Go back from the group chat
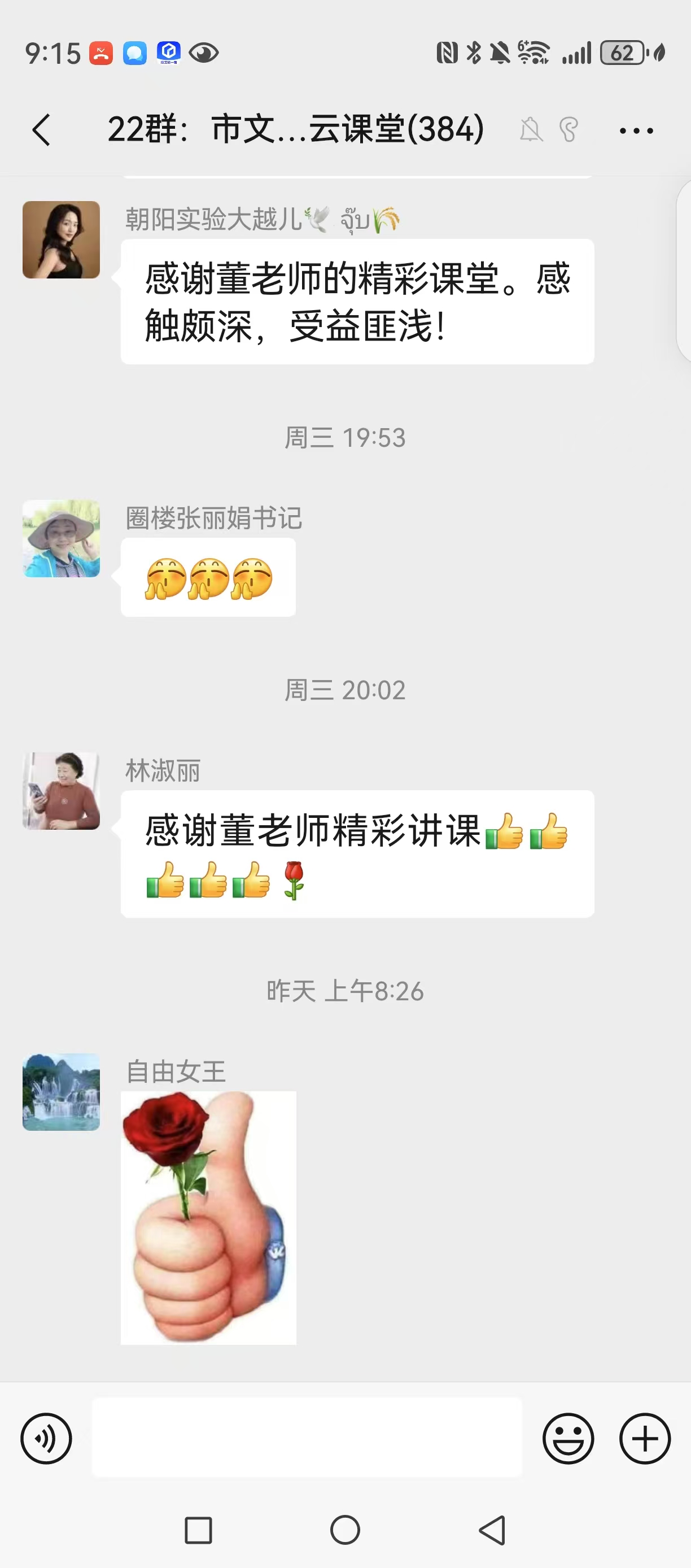The width and height of the screenshot is (691, 1568). (41, 130)
